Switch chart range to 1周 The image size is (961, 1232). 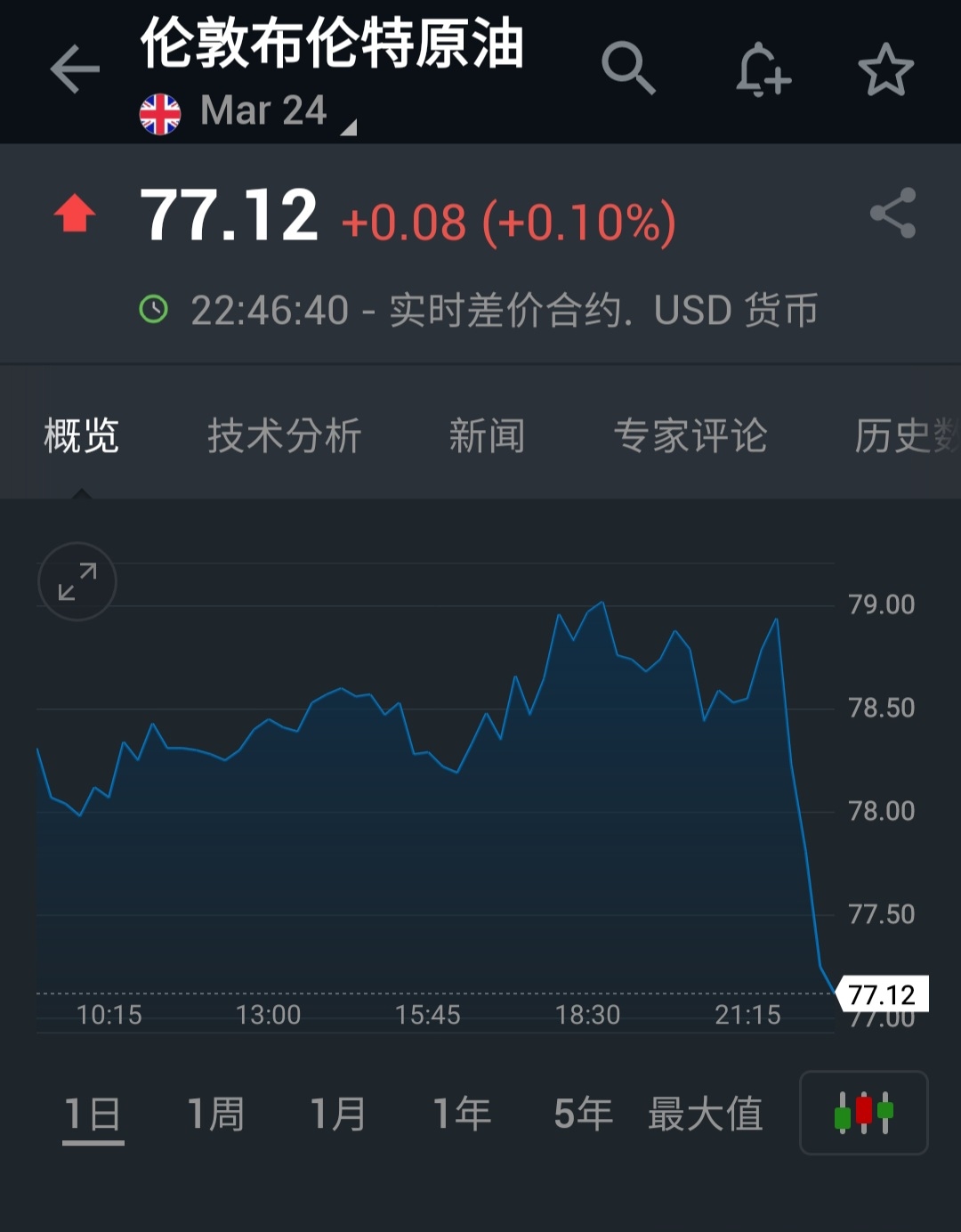coord(215,1114)
